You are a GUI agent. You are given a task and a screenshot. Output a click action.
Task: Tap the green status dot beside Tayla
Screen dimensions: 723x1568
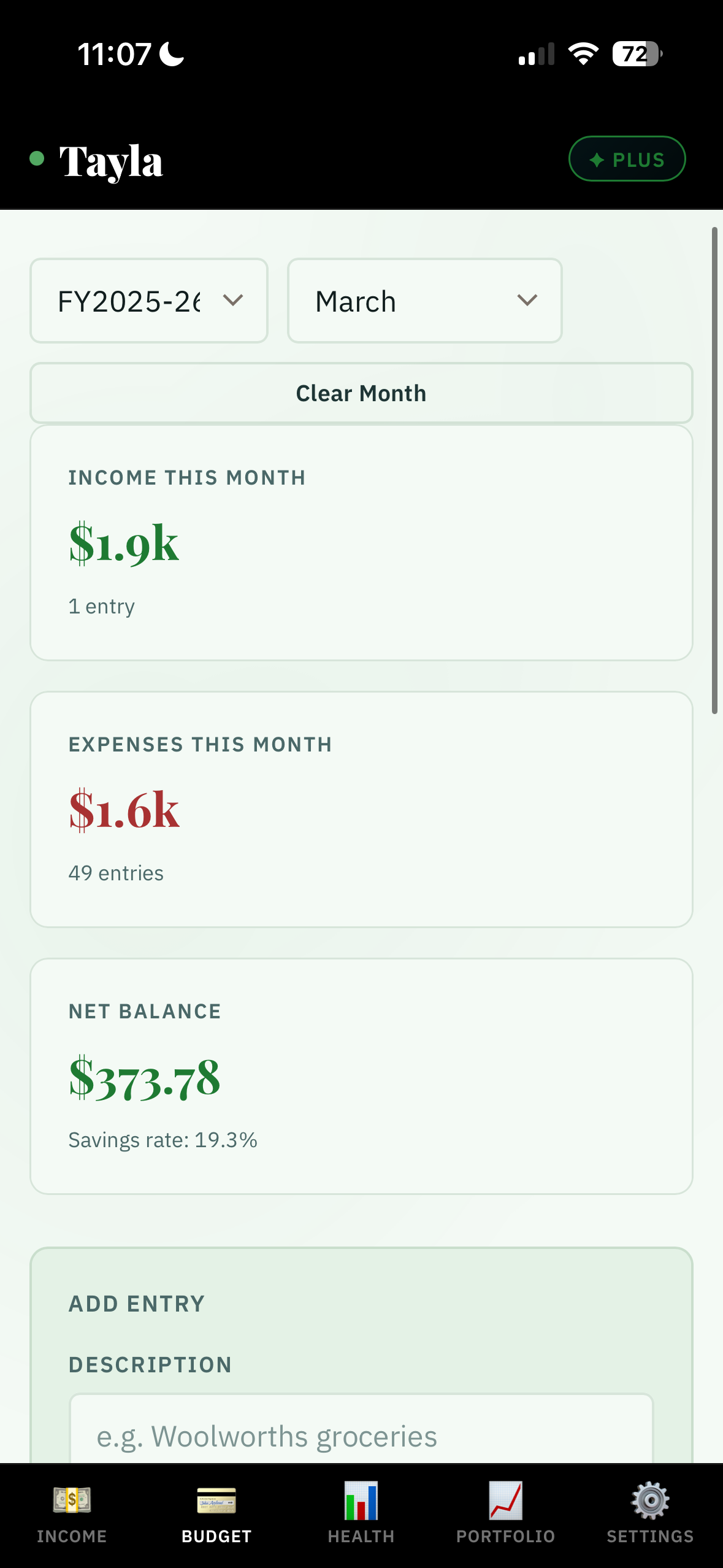click(37, 158)
